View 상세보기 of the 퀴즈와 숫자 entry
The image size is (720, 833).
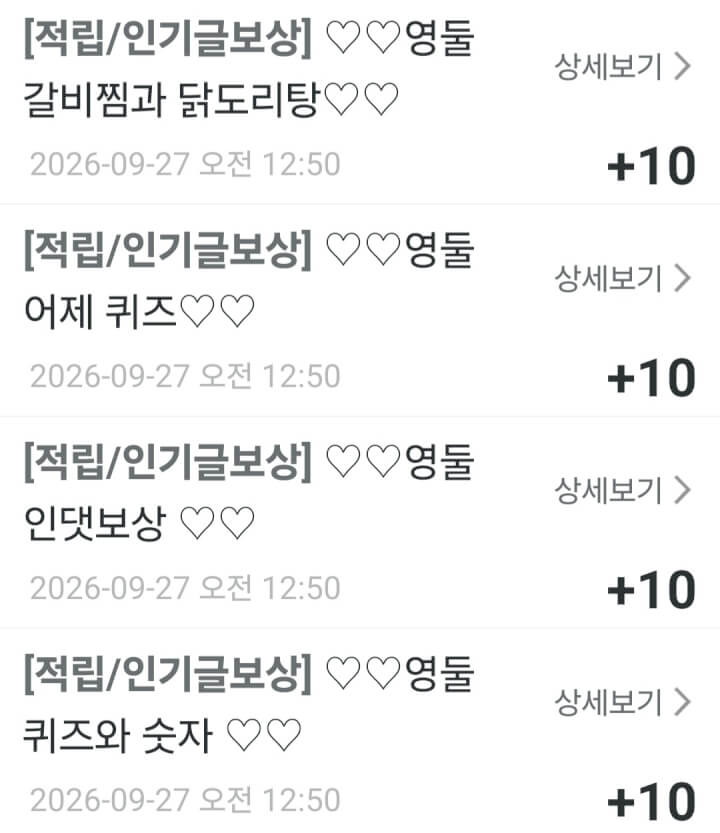(623, 702)
